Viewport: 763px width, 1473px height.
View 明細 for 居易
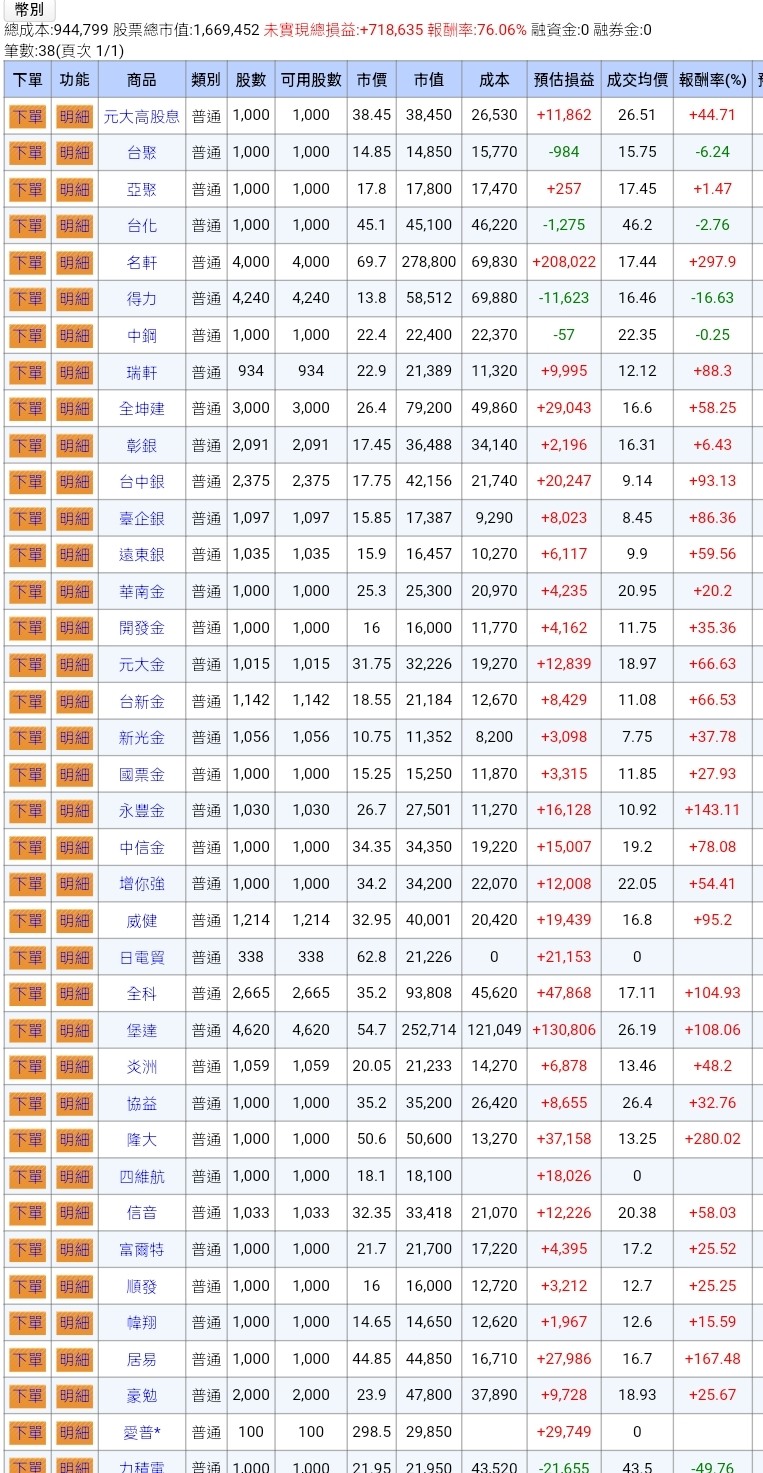pos(74,1360)
